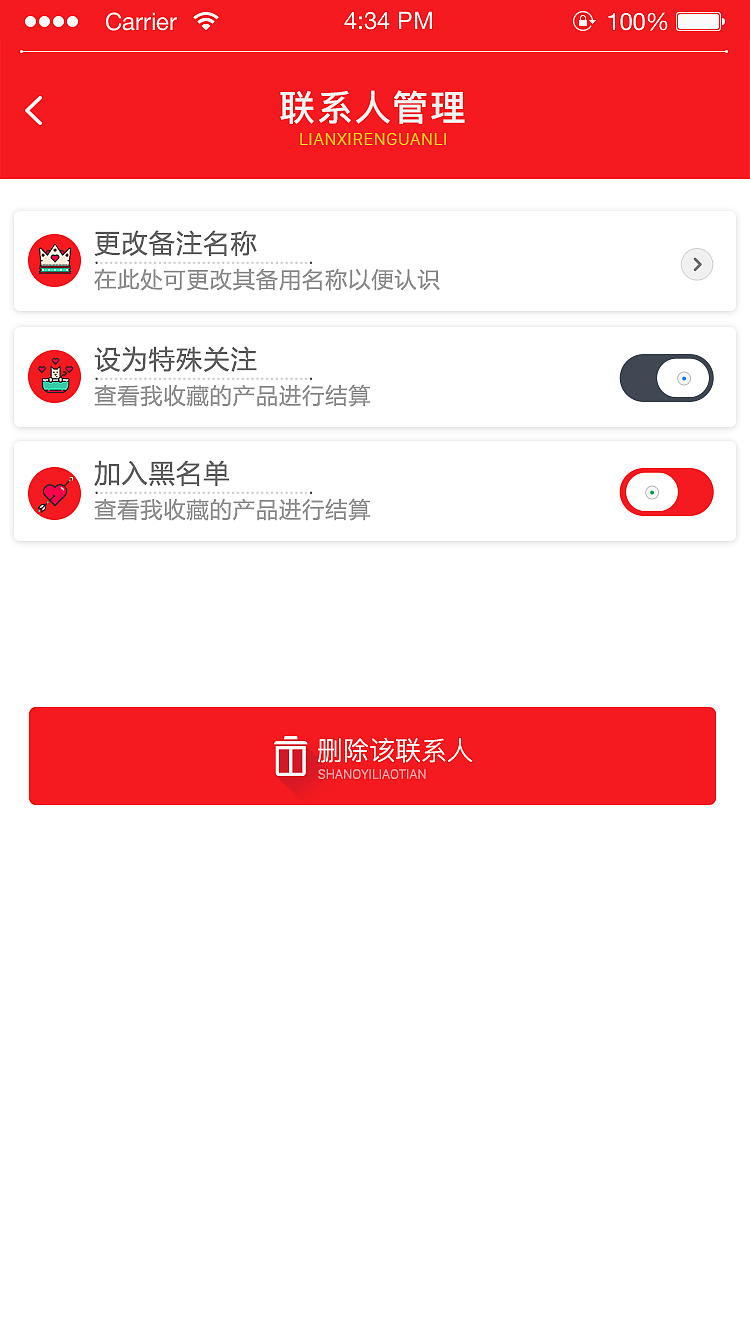Click the yellow LIANXIRENGUANLI subtitle
The image size is (750, 1334).
pyautogui.click(x=373, y=140)
